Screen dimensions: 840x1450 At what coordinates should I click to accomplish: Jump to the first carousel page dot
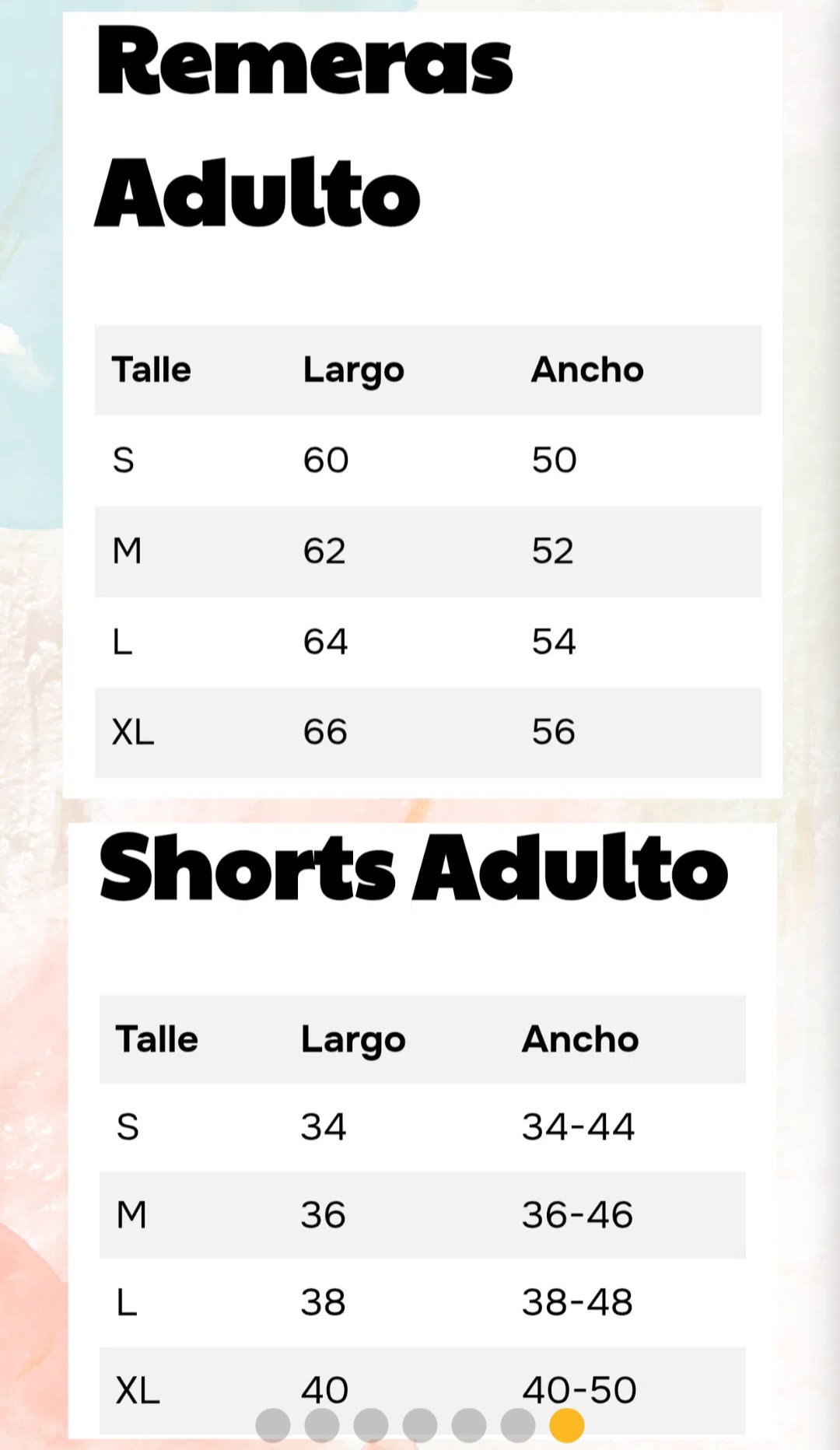[x=273, y=1425]
